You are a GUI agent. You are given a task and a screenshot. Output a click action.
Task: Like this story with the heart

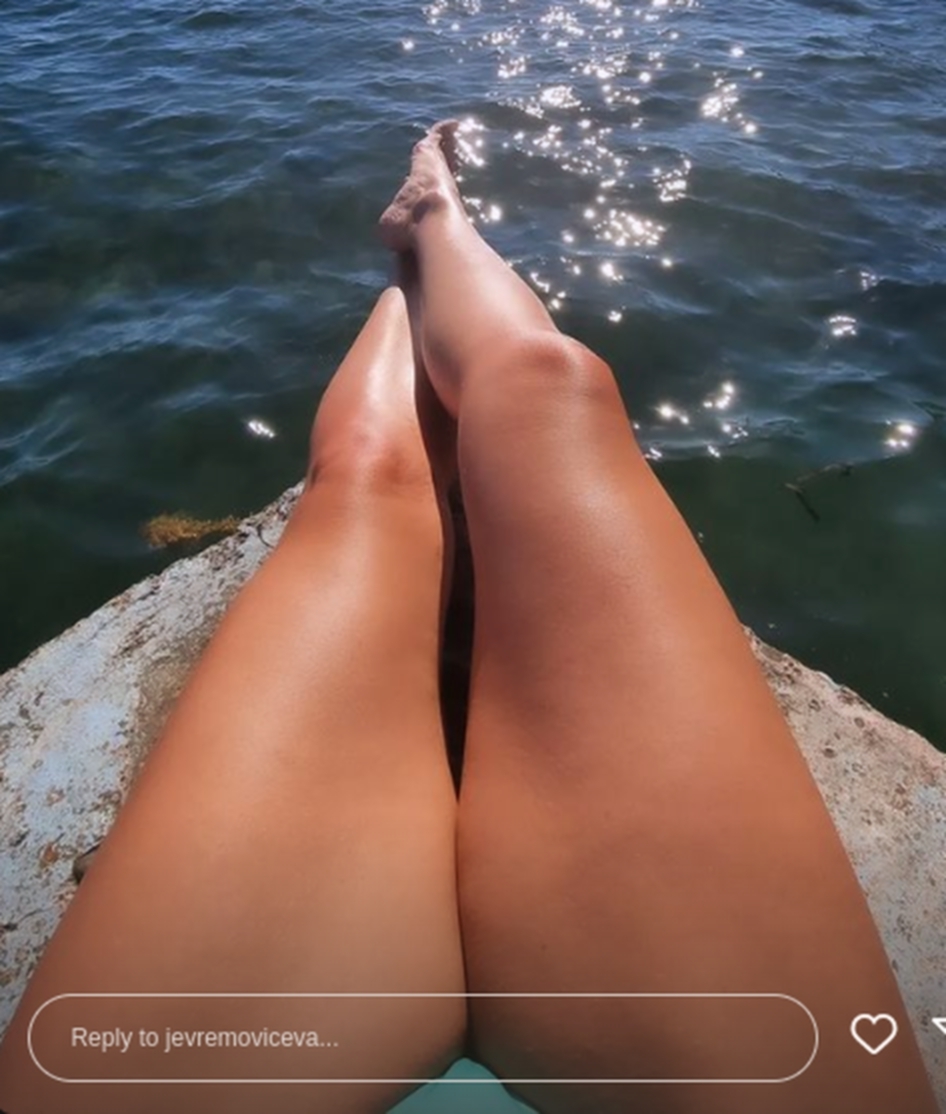click(873, 1034)
